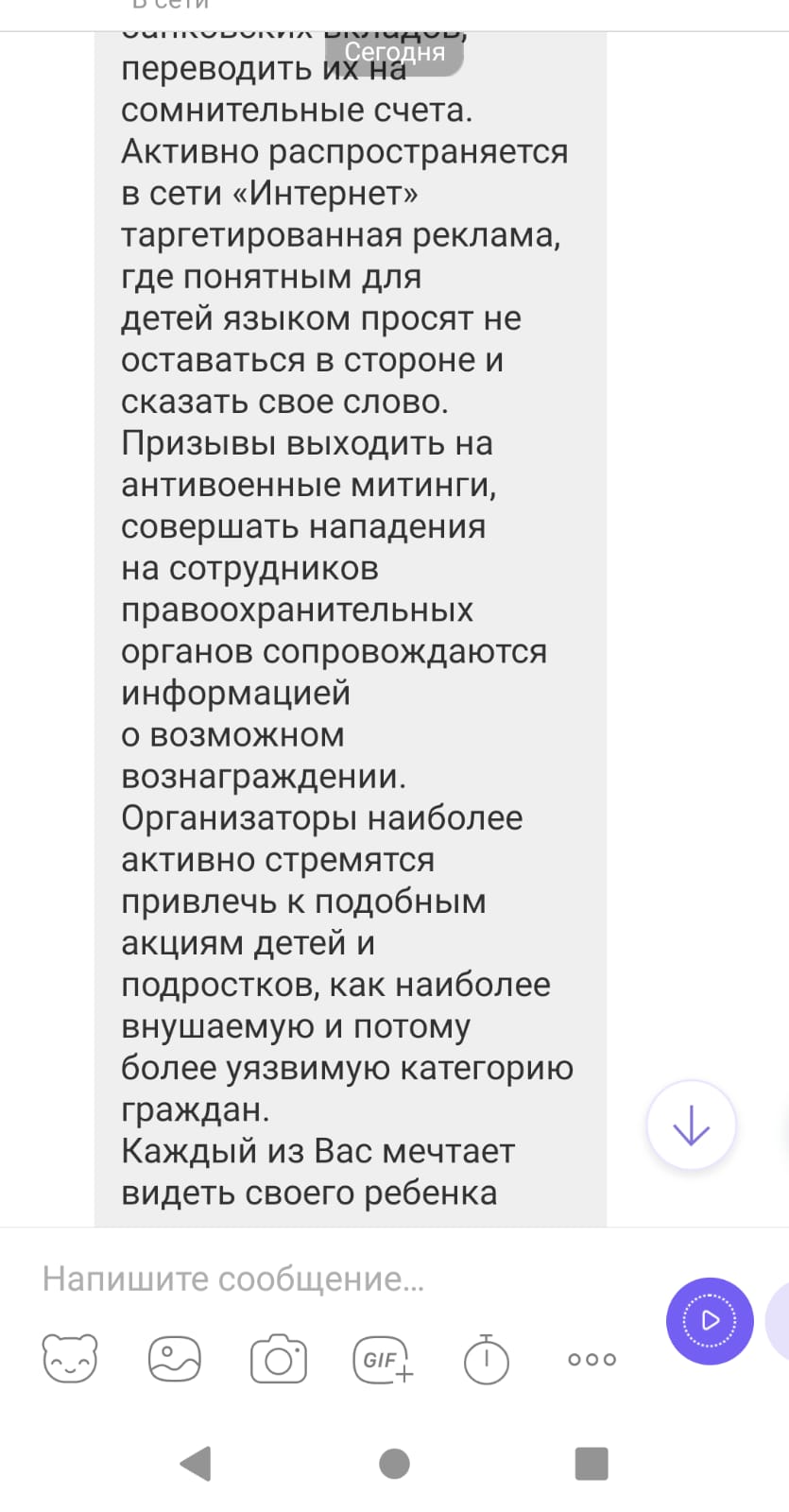Record a video message with the purple button

[710, 1320]
